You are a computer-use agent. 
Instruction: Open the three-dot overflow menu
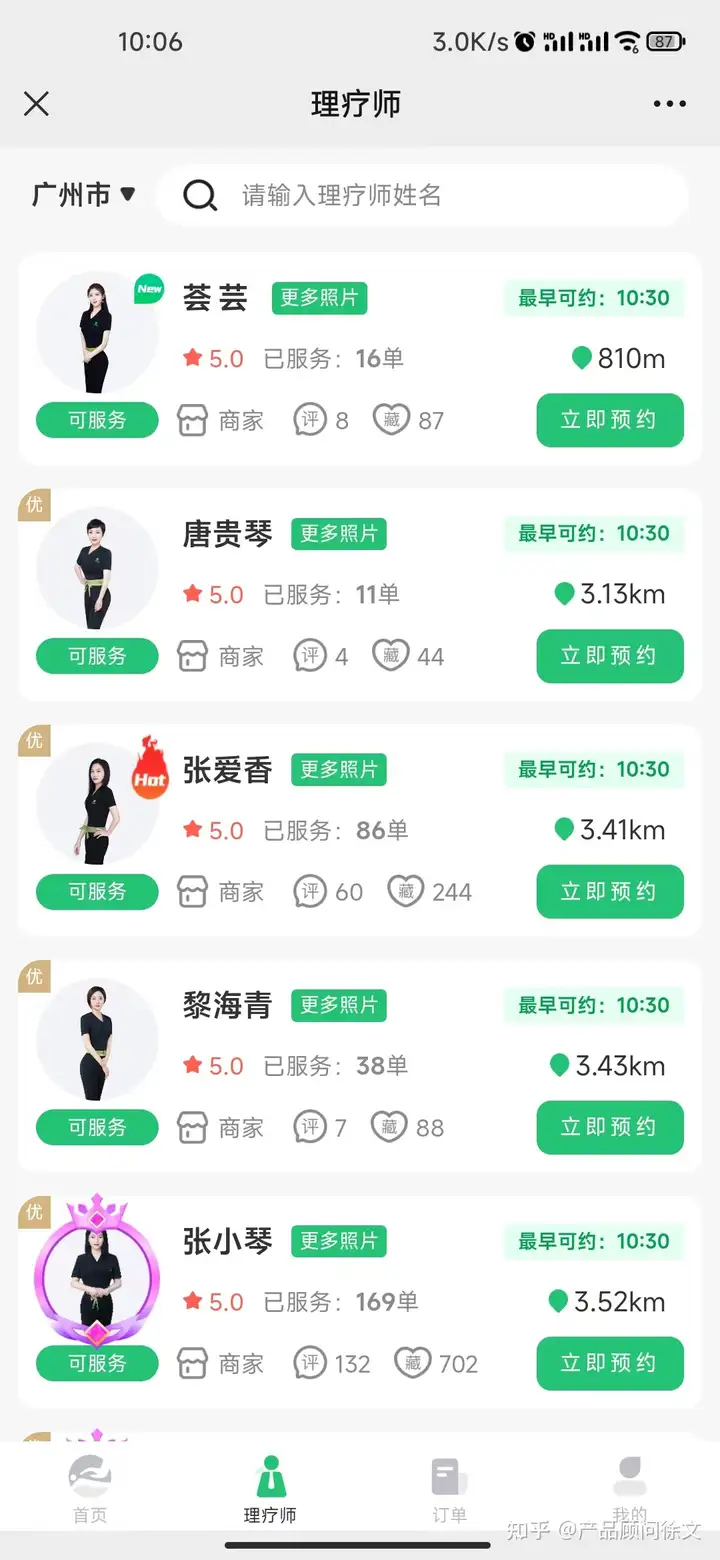point(669,104)
